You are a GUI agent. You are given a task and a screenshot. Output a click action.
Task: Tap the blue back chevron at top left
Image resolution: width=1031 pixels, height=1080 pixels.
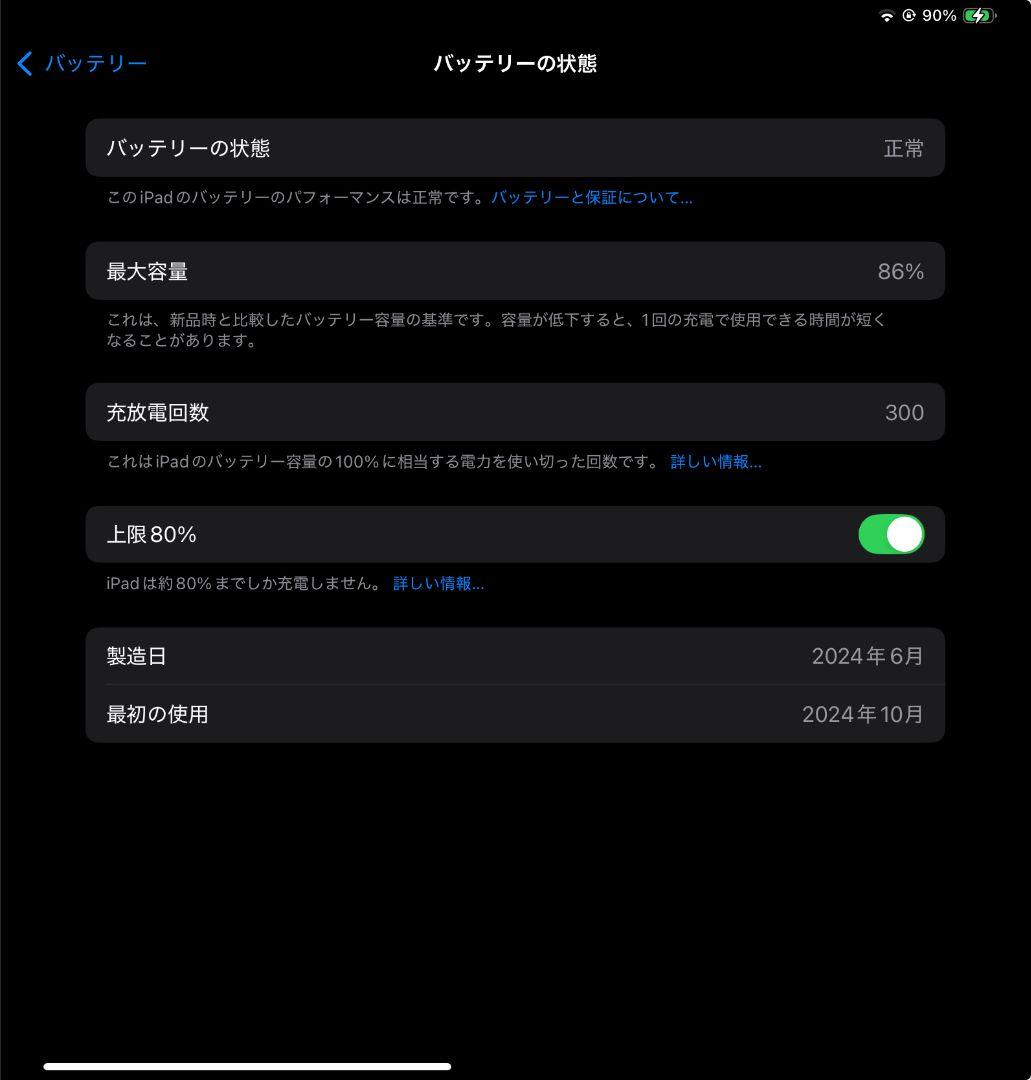tap(24, 63)
